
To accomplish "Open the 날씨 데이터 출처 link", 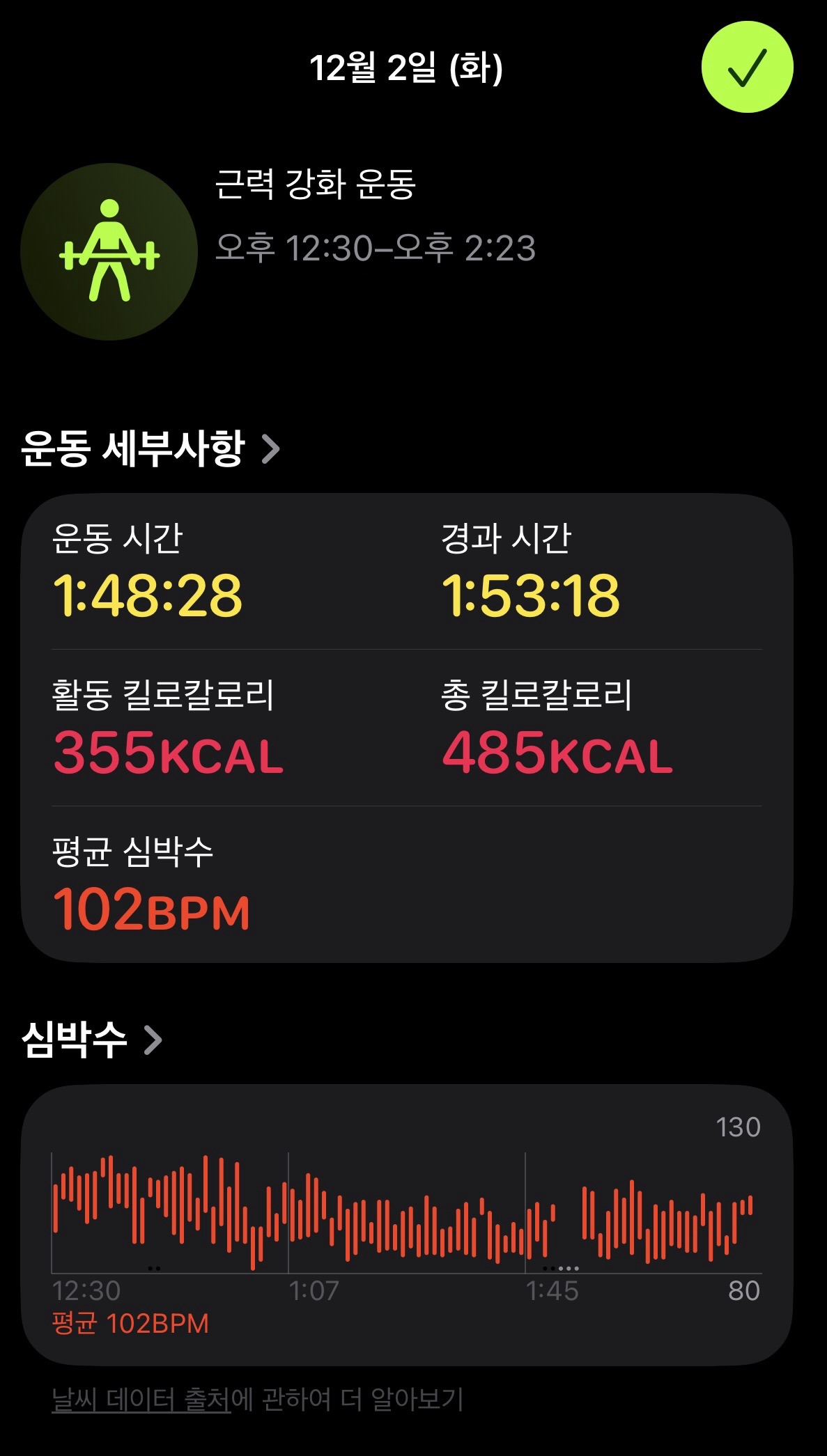I will pyautogui.click(x=141, y=1398).
